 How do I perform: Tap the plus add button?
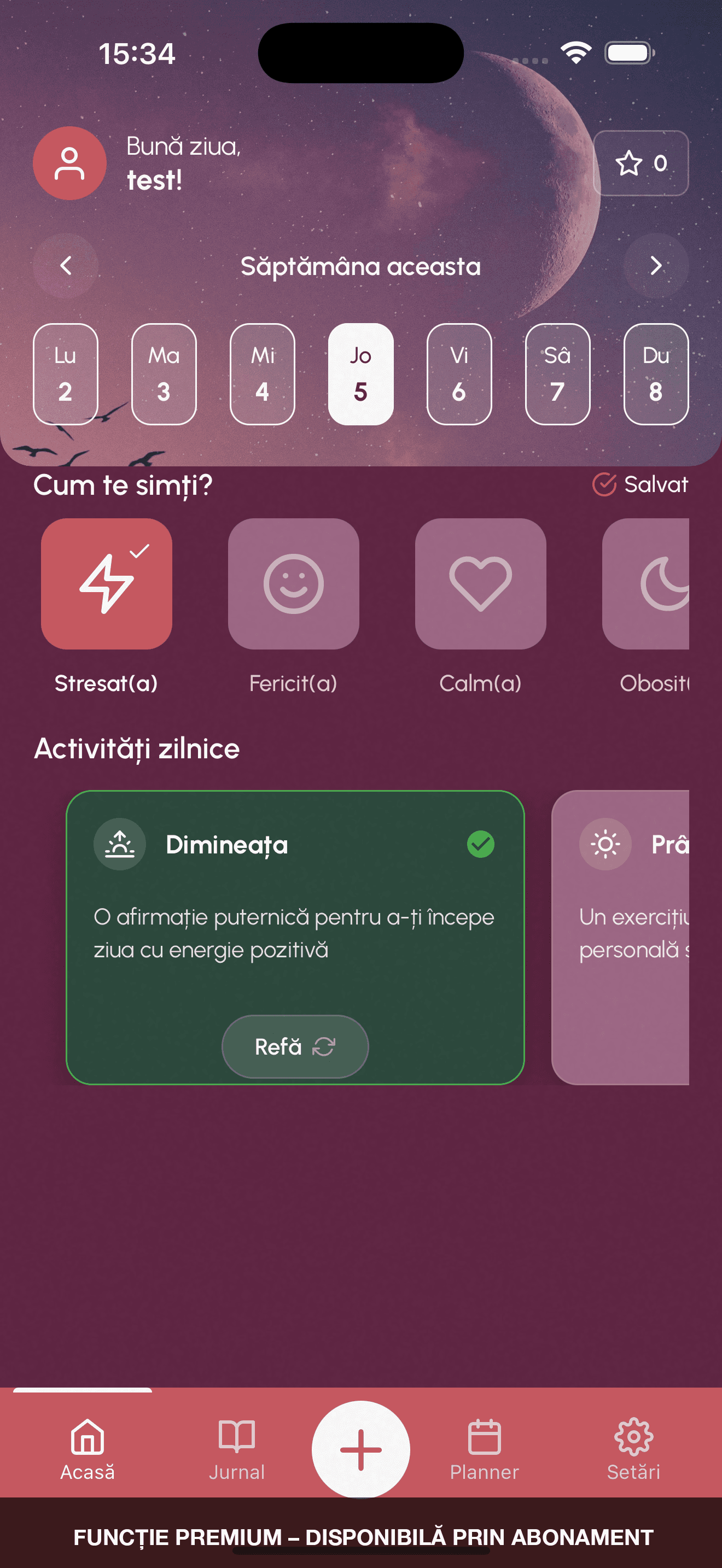pyautogui.click(x=361, y=1449)
